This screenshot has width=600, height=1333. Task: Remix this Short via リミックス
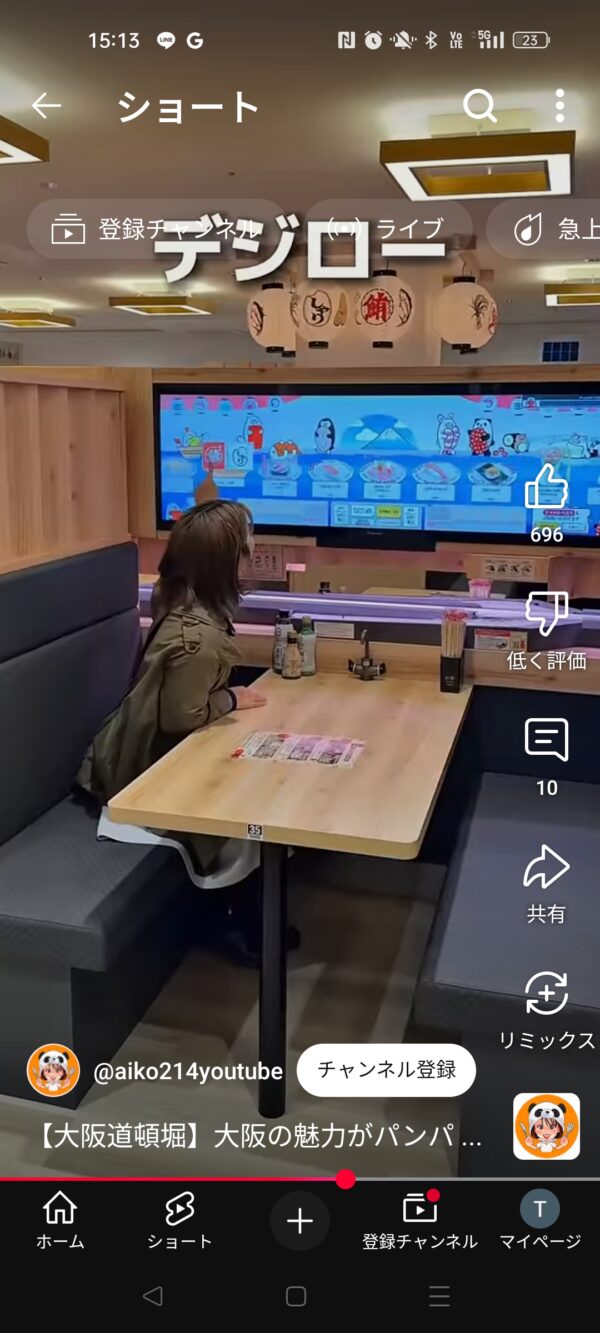click(546, 995)
